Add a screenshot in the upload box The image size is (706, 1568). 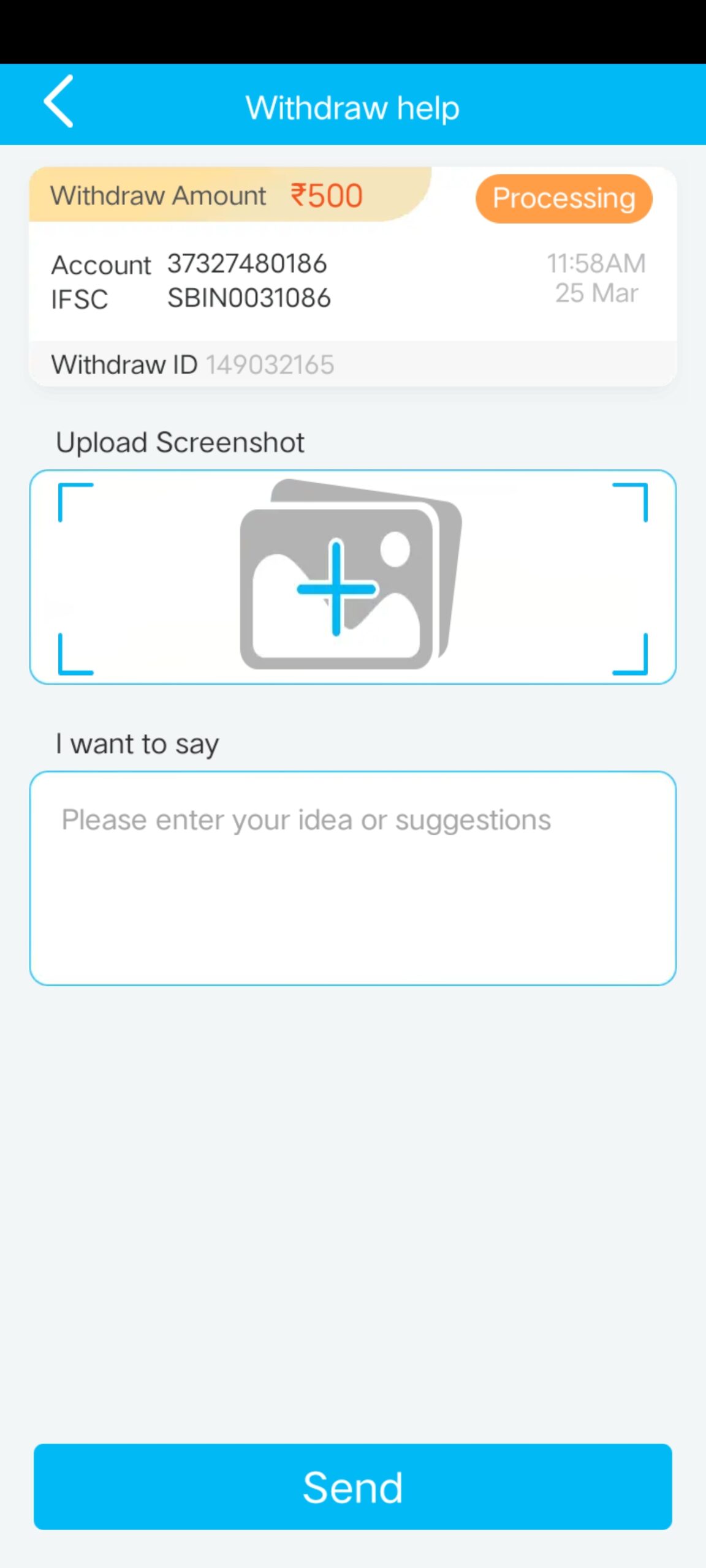pyautogui.click(x=352, y=577)
